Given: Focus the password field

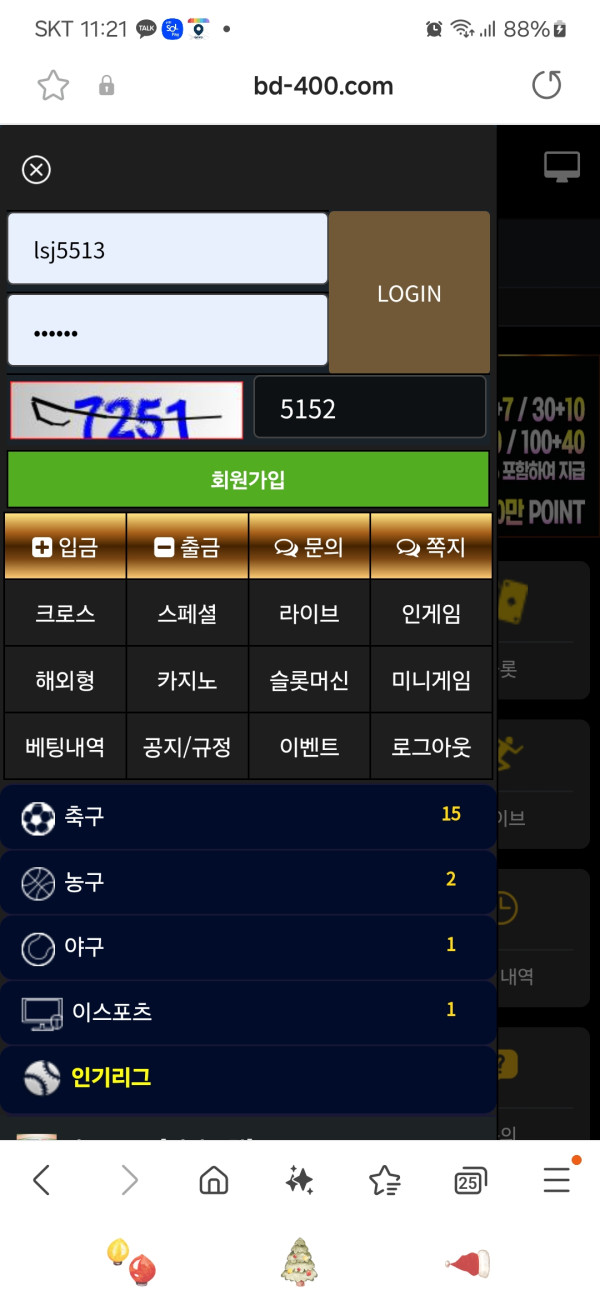Looking at the screenshot, I should [167, 330].
